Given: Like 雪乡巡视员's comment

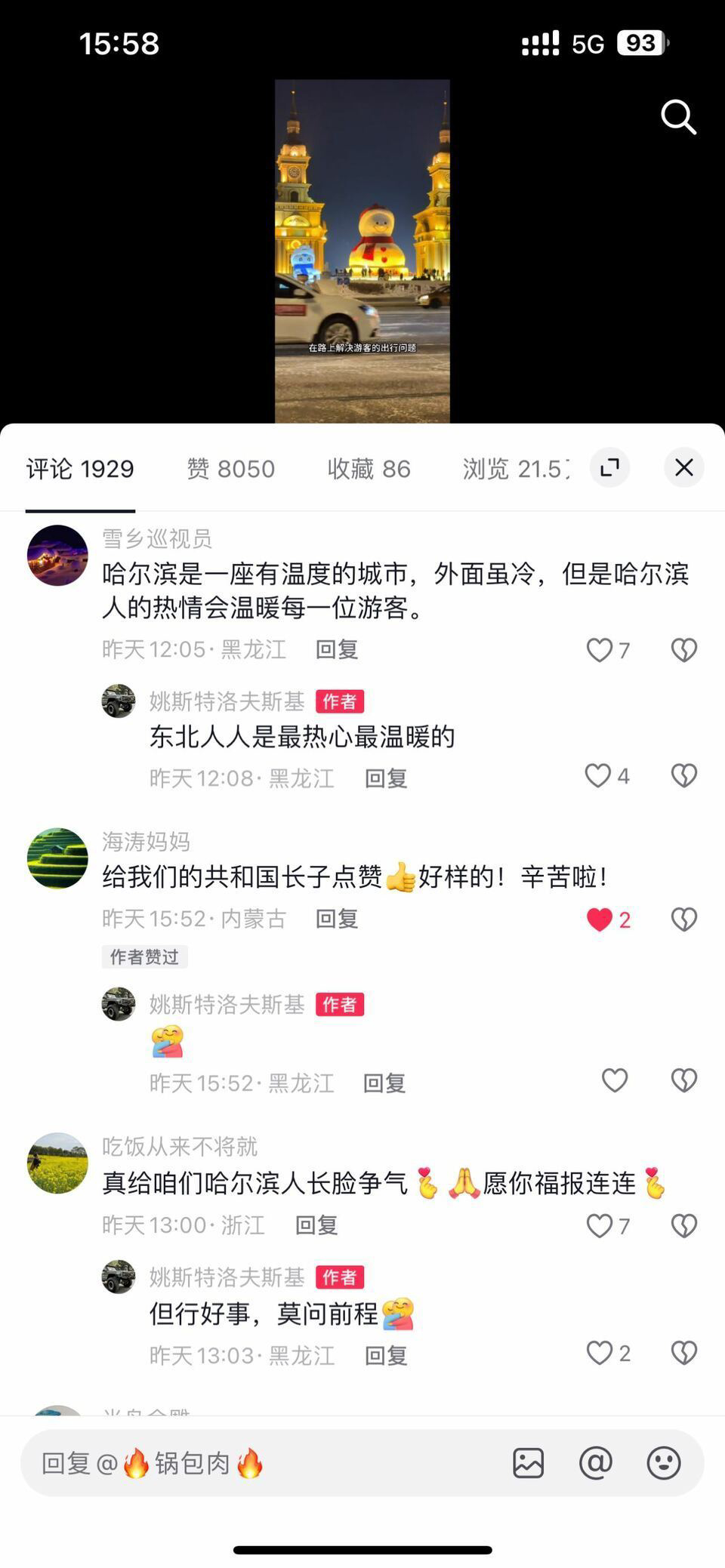Looking at the screenshot, I should coord(600,650).
